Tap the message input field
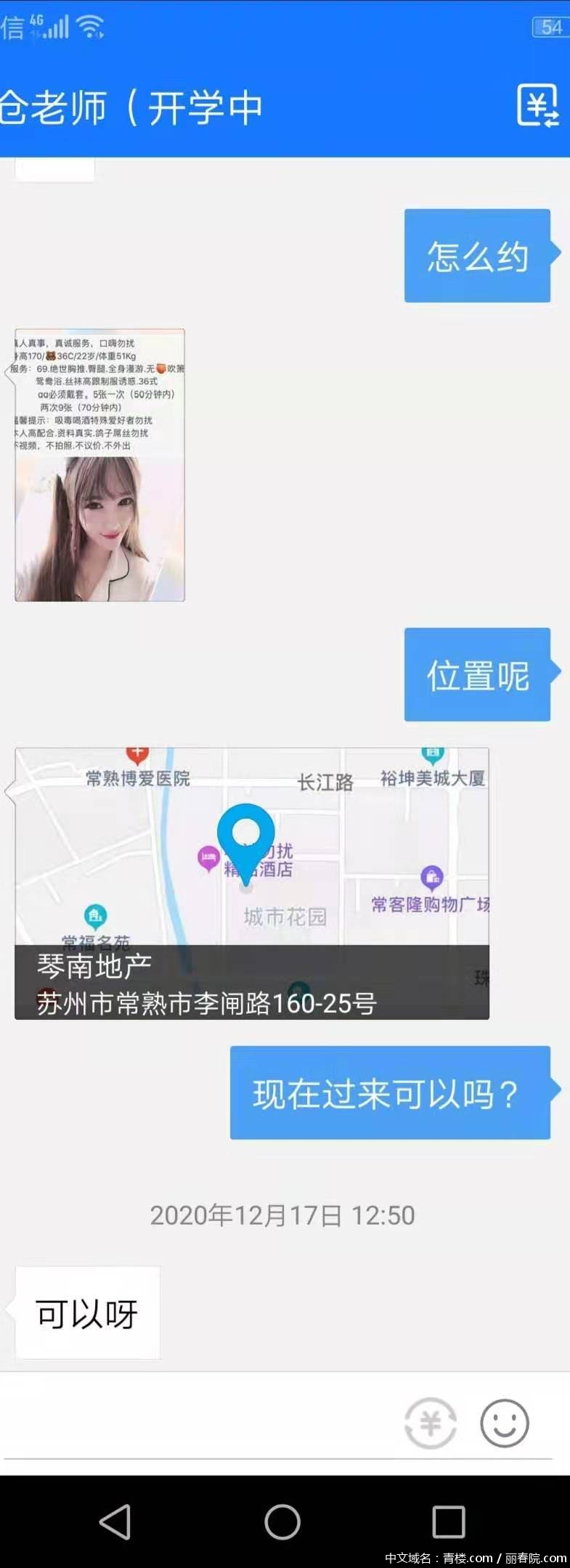Image resolution: width=570 pixels, height=1568 pixels. pyautogui.click(x=196, y=1421)
